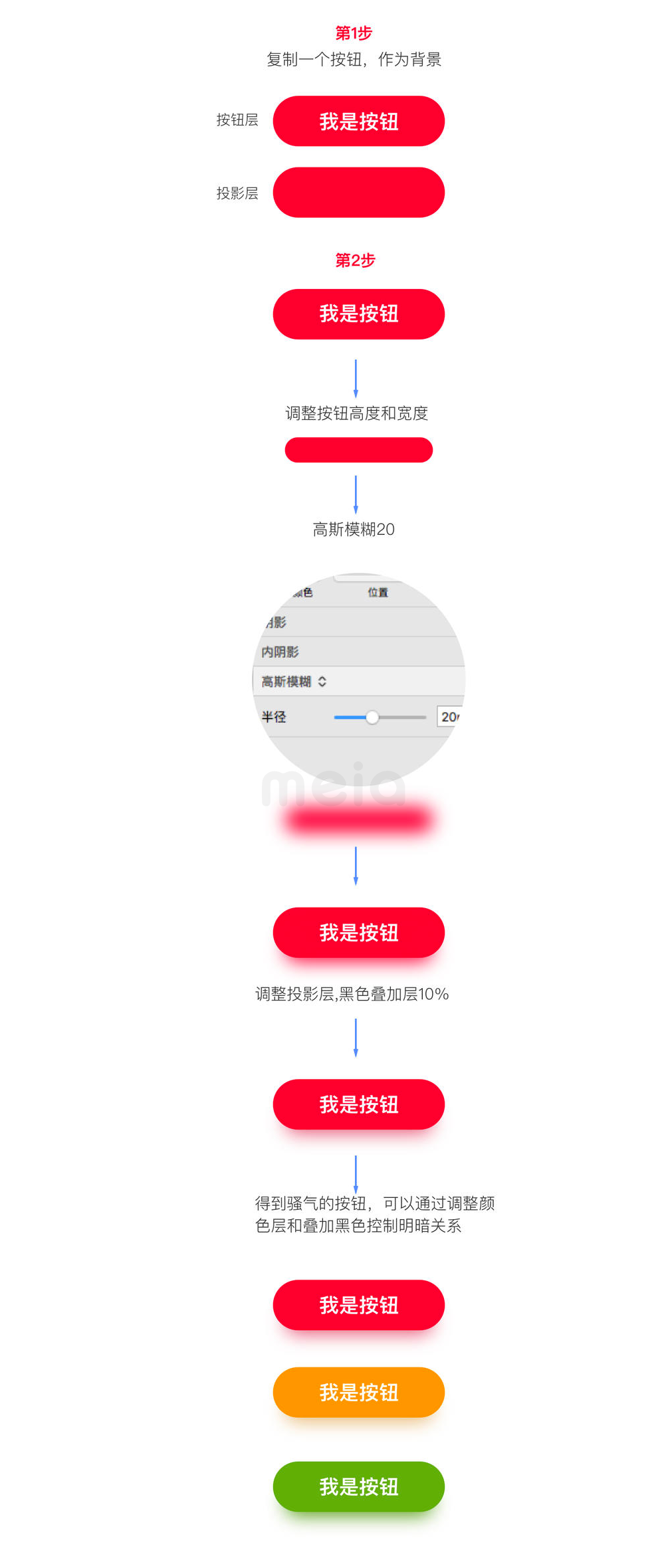Viewport: 668px width, 1568px height.
Task: Click the red 我是按钮 button under 第1步
Action: pos(358,121)
